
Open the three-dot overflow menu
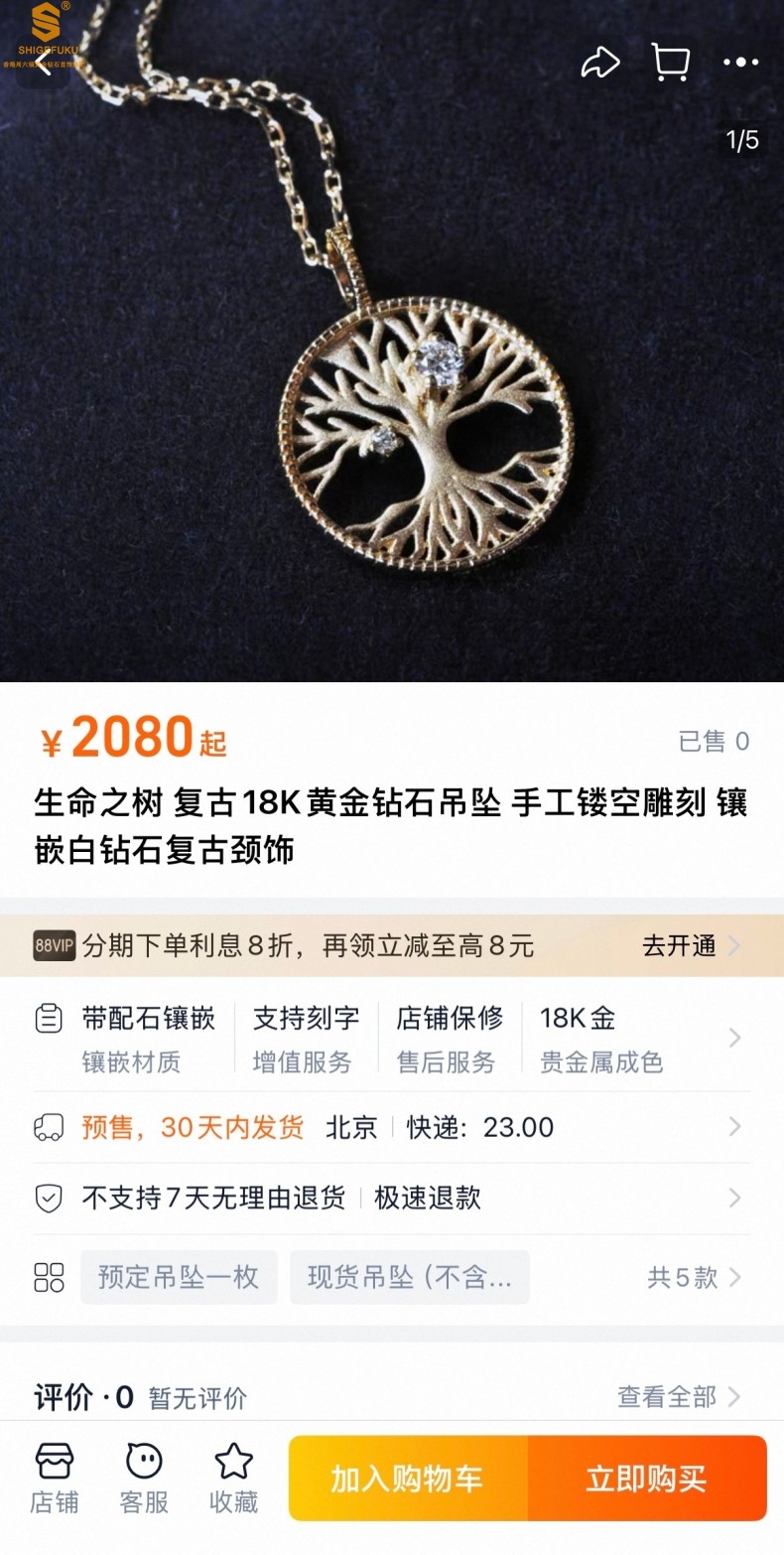pos(740,63)
